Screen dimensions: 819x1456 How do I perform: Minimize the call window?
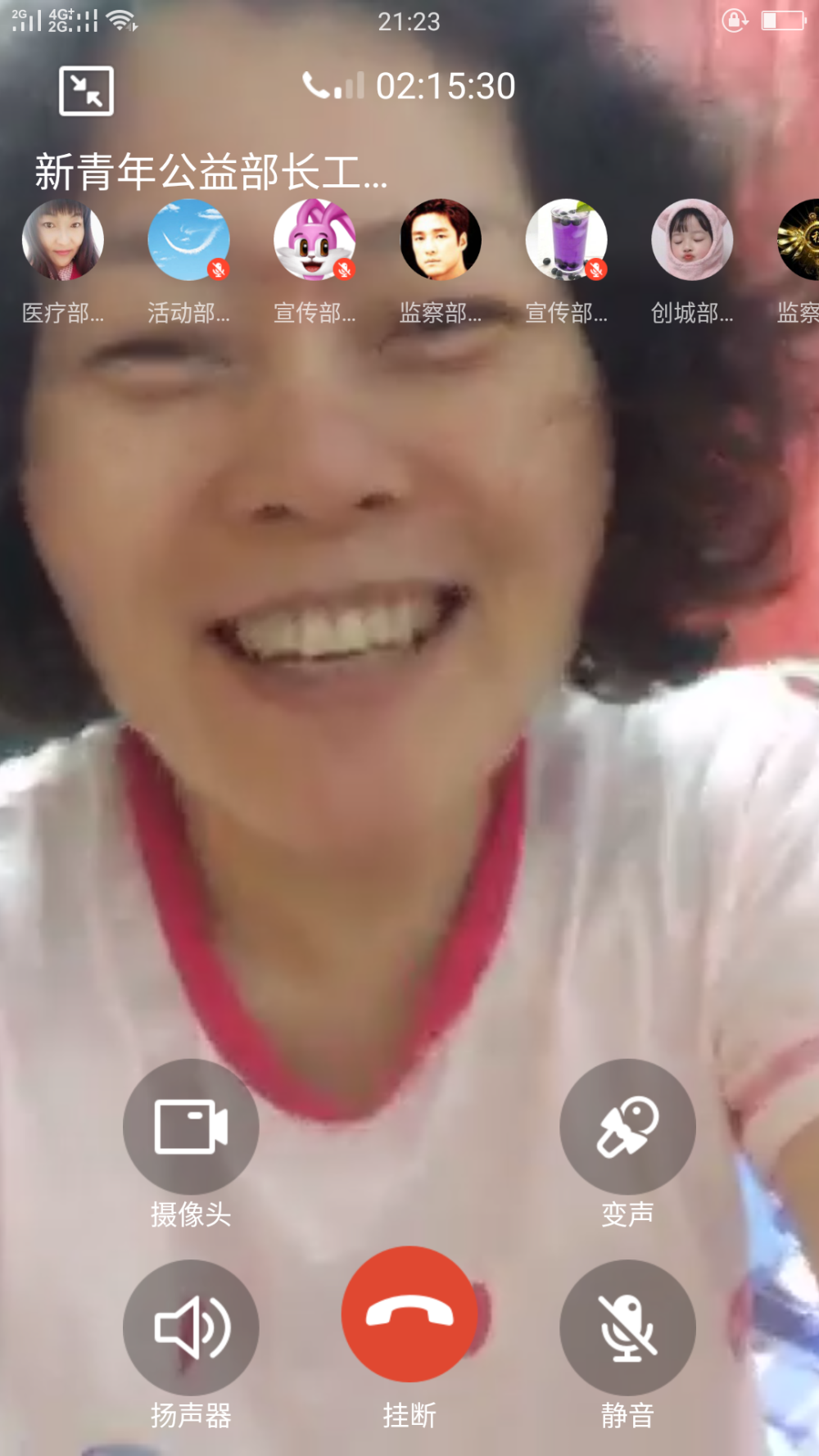(86, 90)
